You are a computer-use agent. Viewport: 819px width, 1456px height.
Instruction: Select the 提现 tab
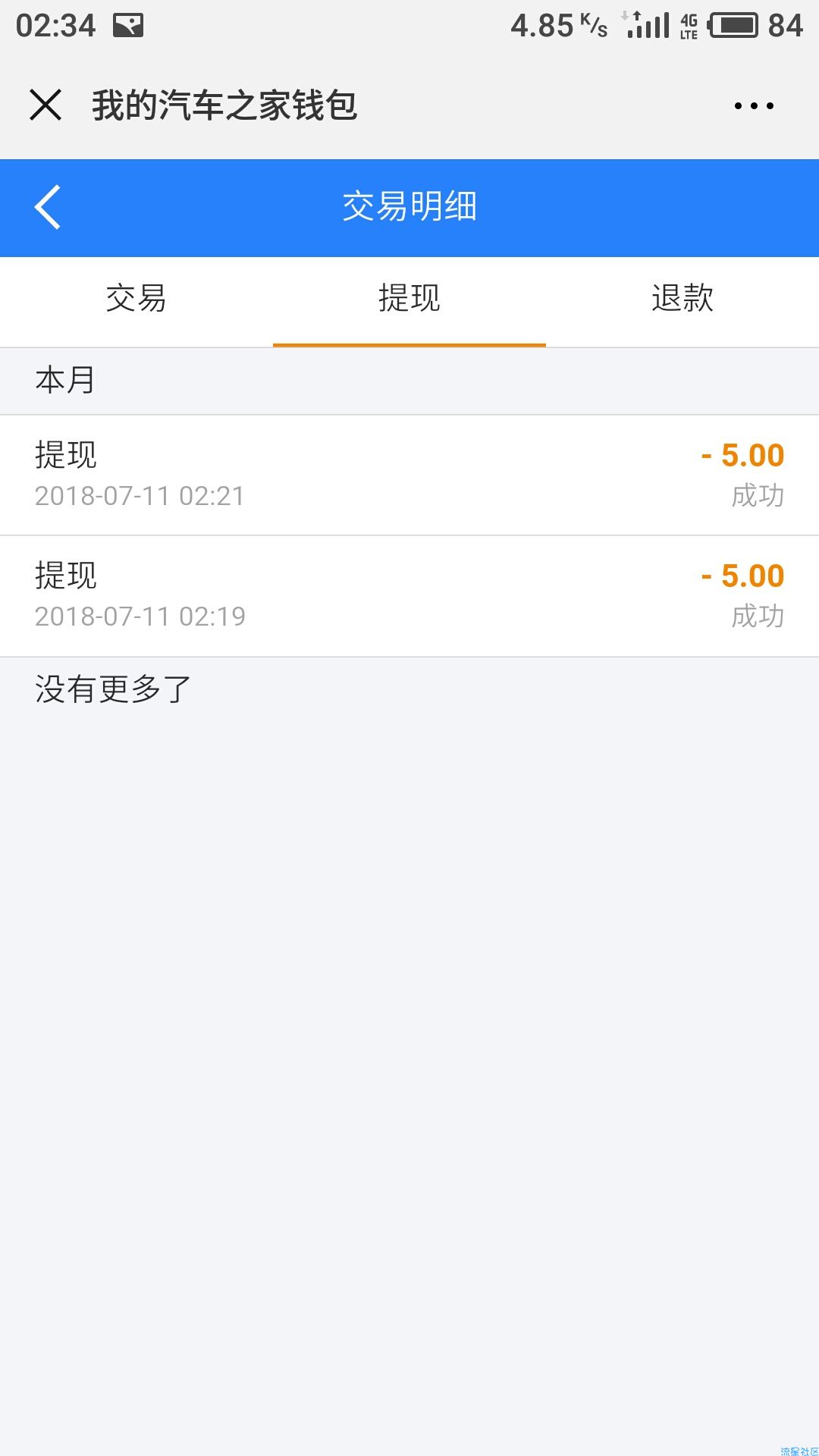pyautogui.click(x=409, y=301)
